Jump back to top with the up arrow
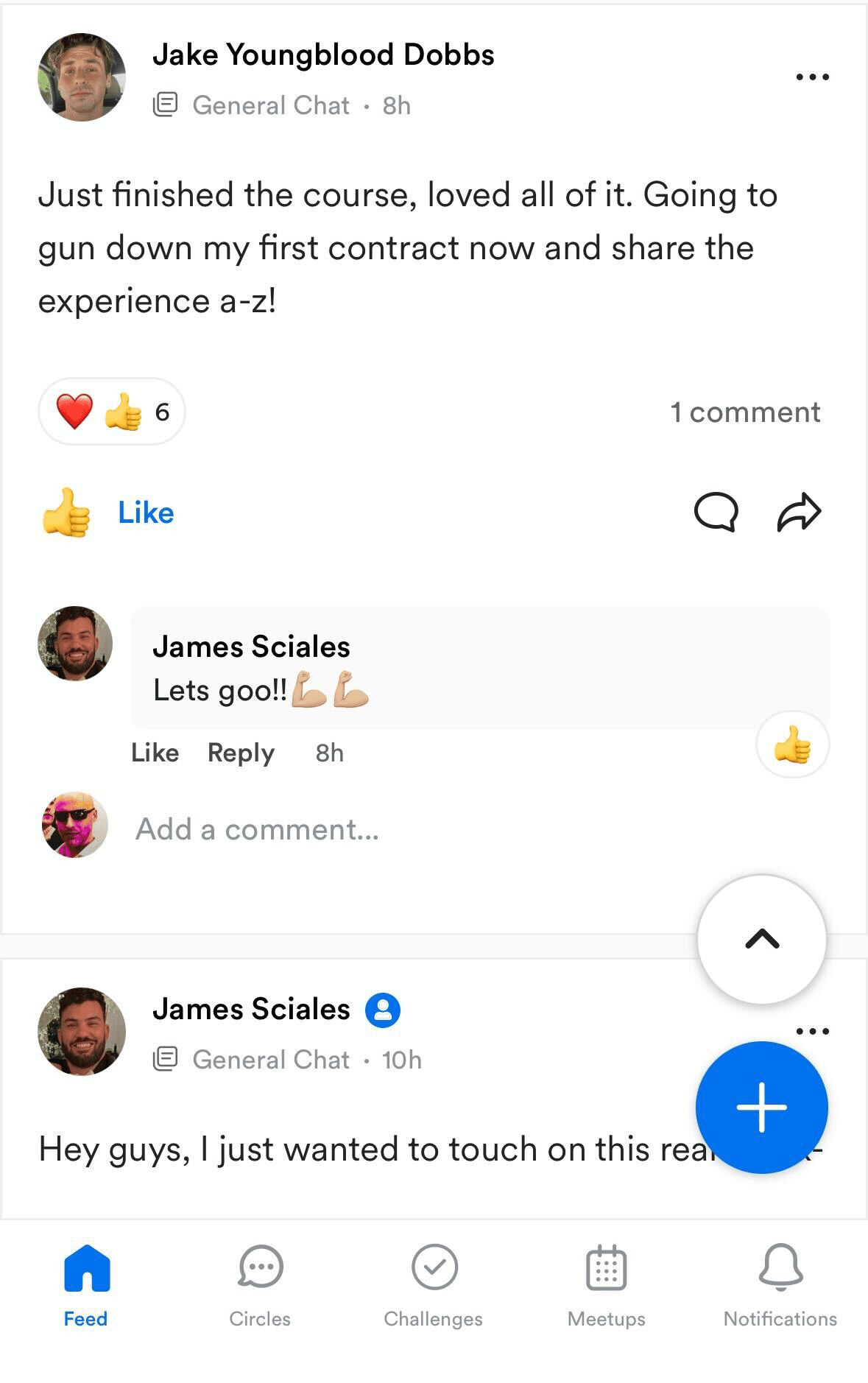 point(761,939)
